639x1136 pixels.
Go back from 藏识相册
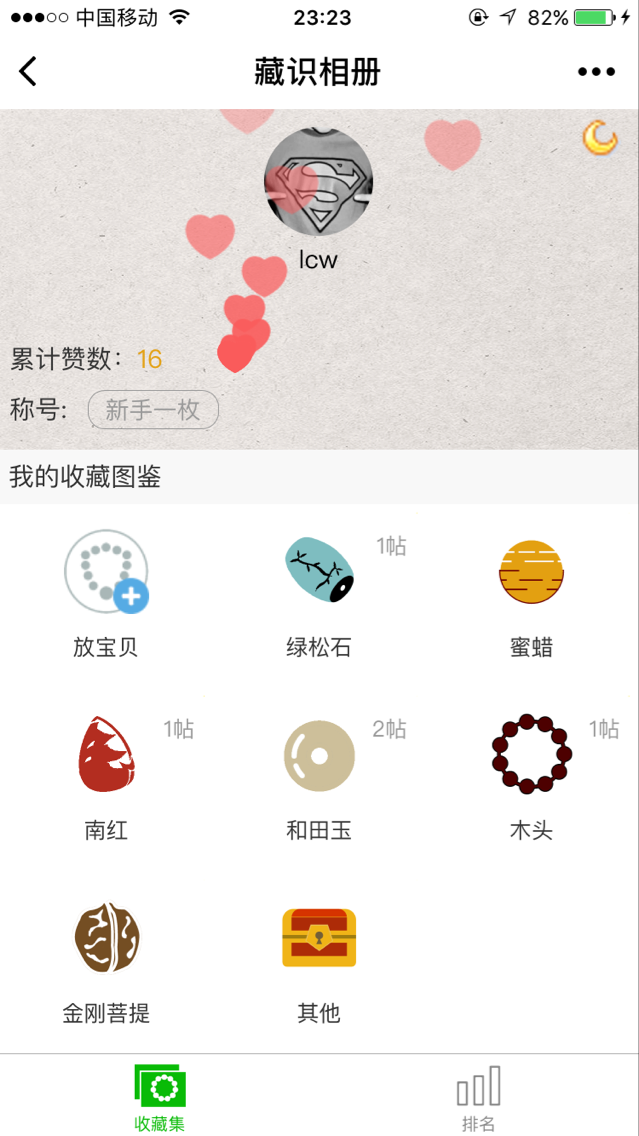click(28, 72)
